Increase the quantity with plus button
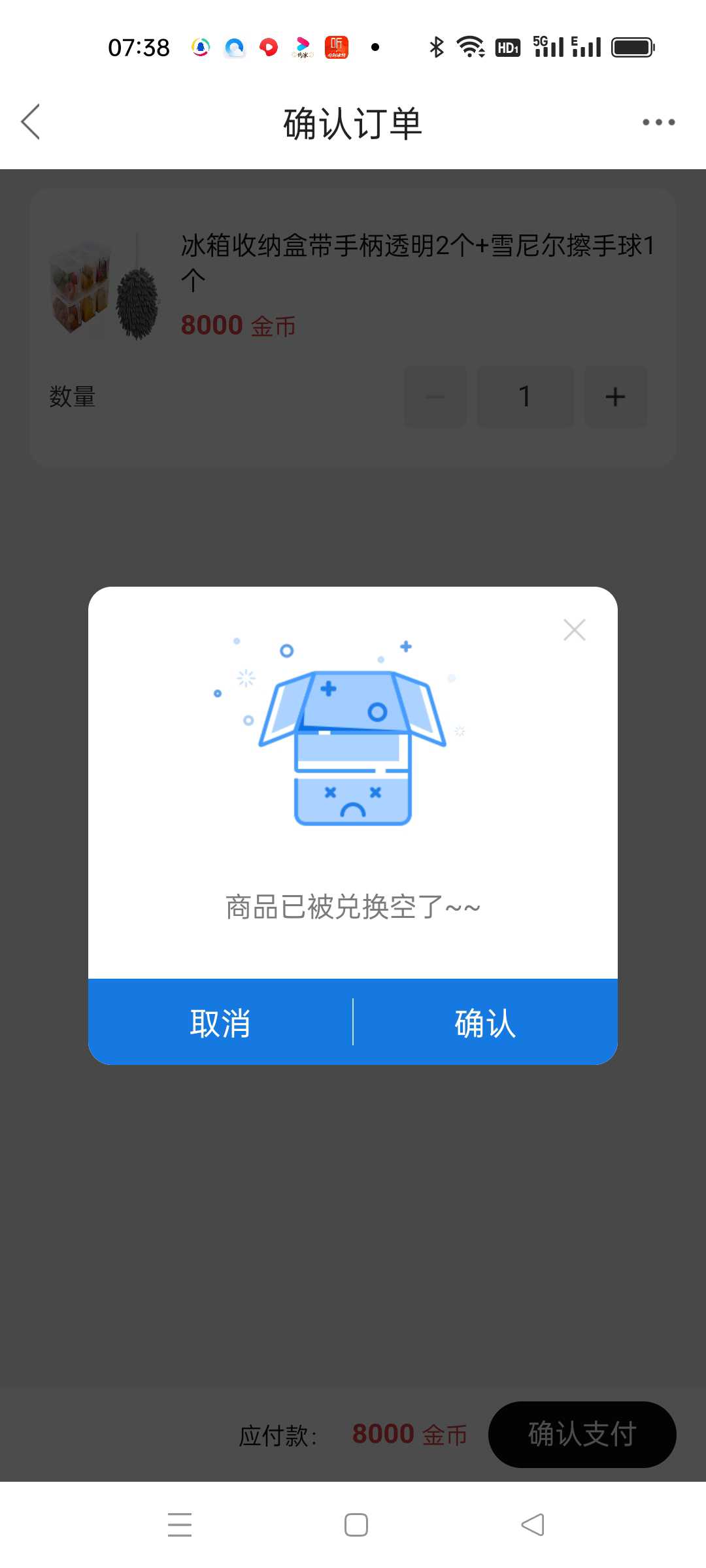The width and height of the screenshot is (706, 1568). point(615,397)
